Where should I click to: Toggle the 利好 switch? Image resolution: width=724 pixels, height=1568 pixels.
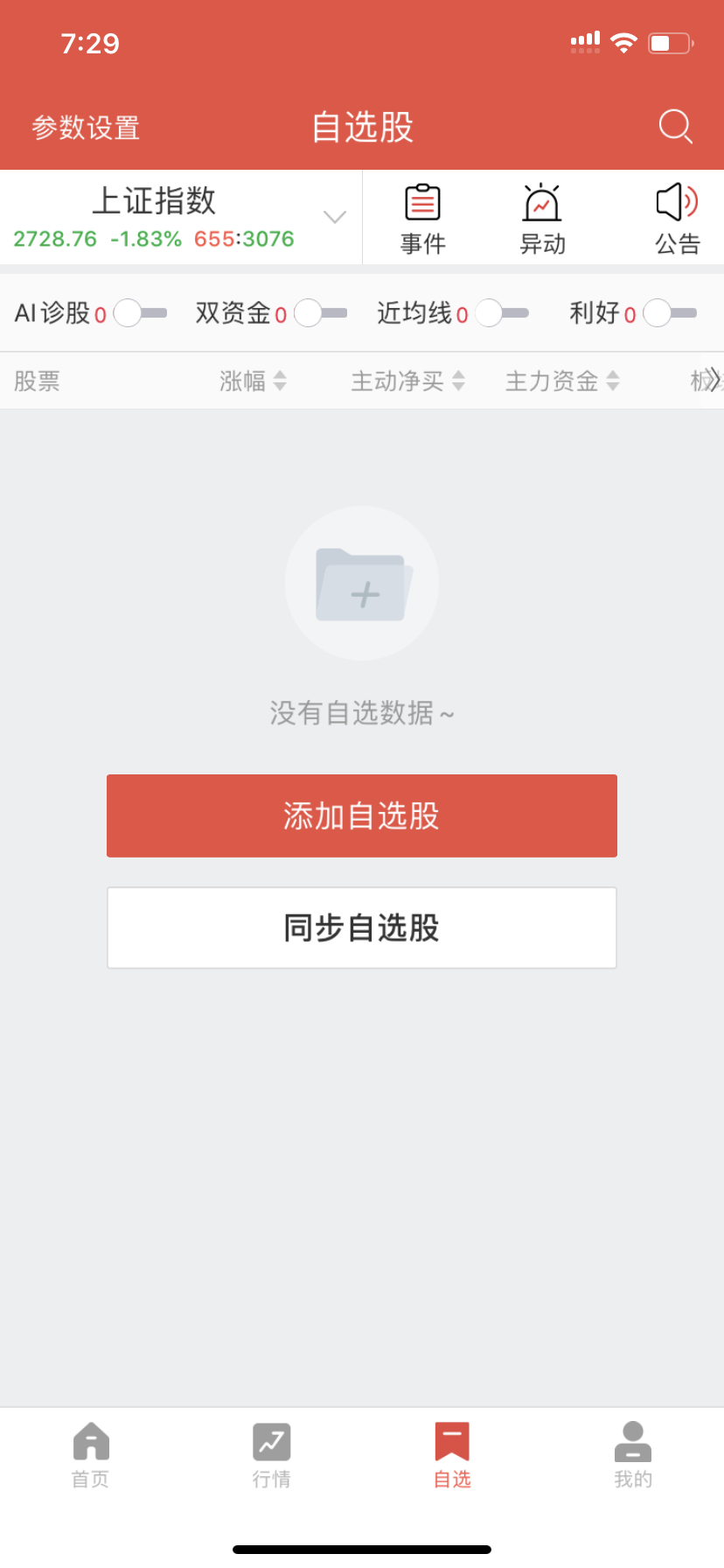pyautogui.click(x=670, y=313)
